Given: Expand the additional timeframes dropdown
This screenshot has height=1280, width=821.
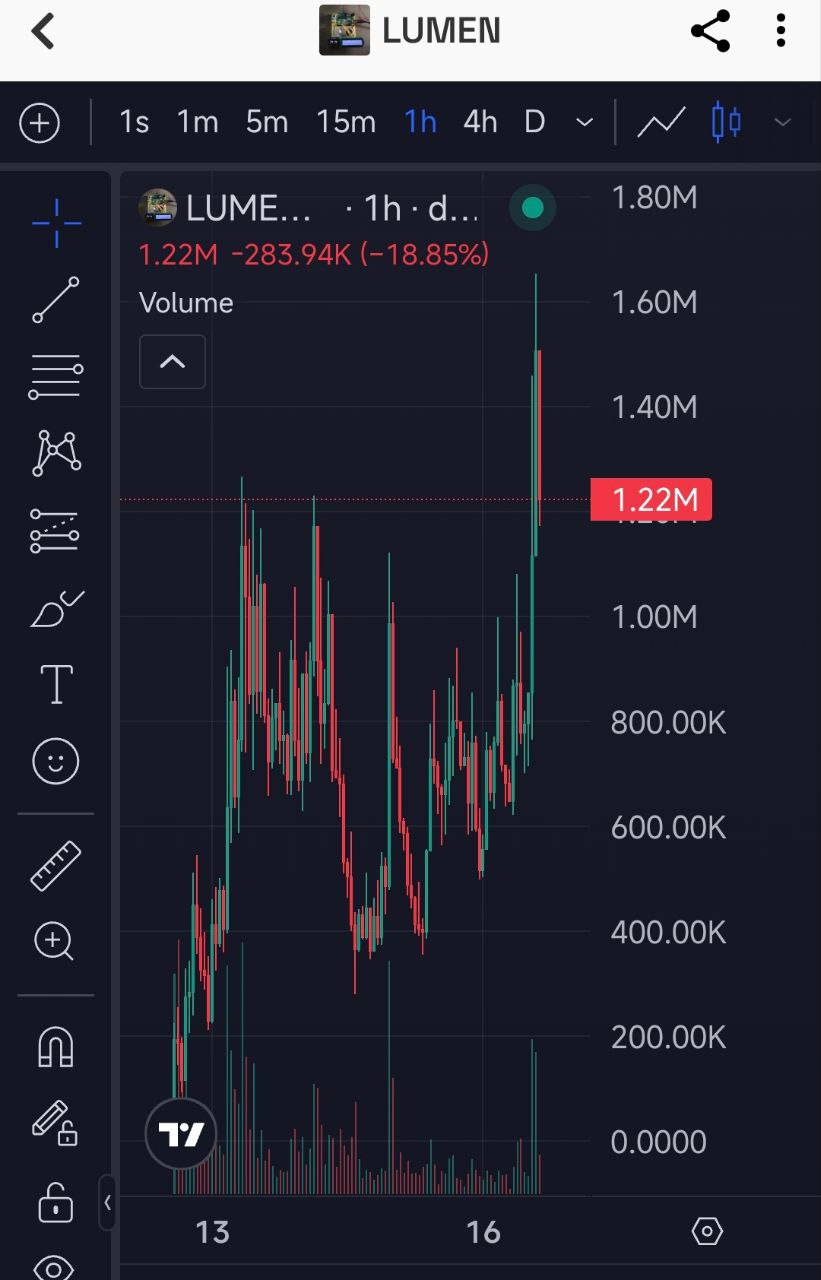Looking at the screenshot, I should 584,123.
